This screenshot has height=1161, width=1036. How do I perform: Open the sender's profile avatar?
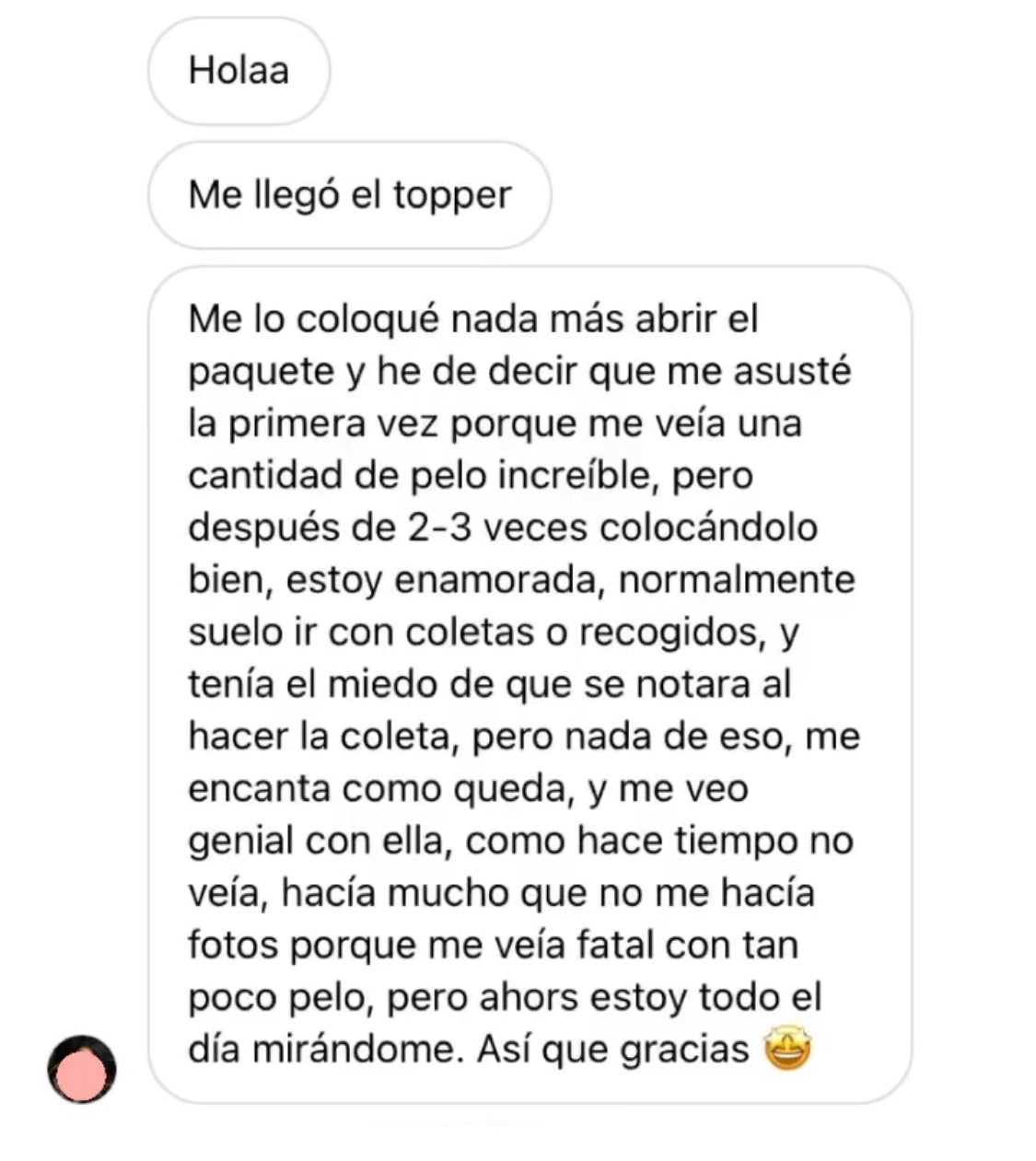coord(82,1068)
